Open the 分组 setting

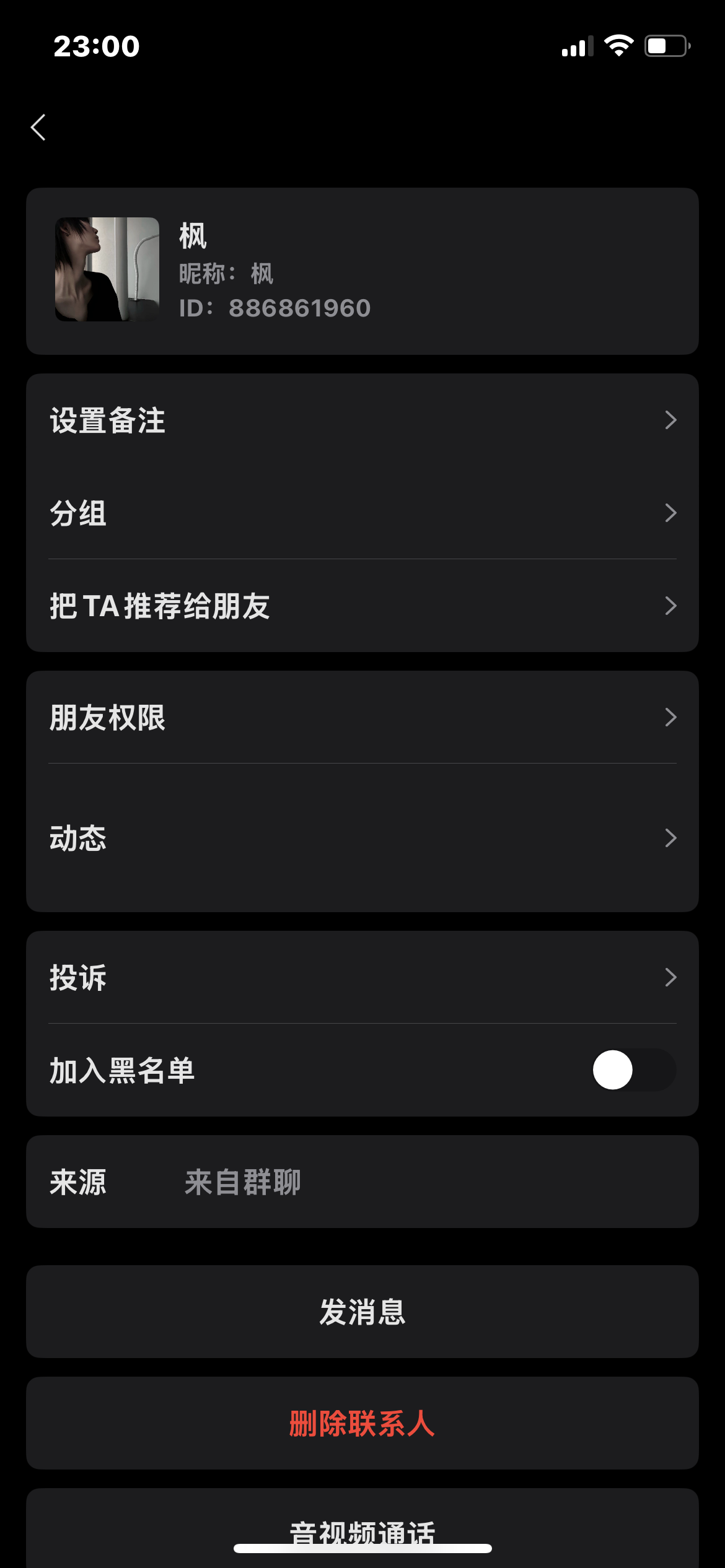coord(362,513)
